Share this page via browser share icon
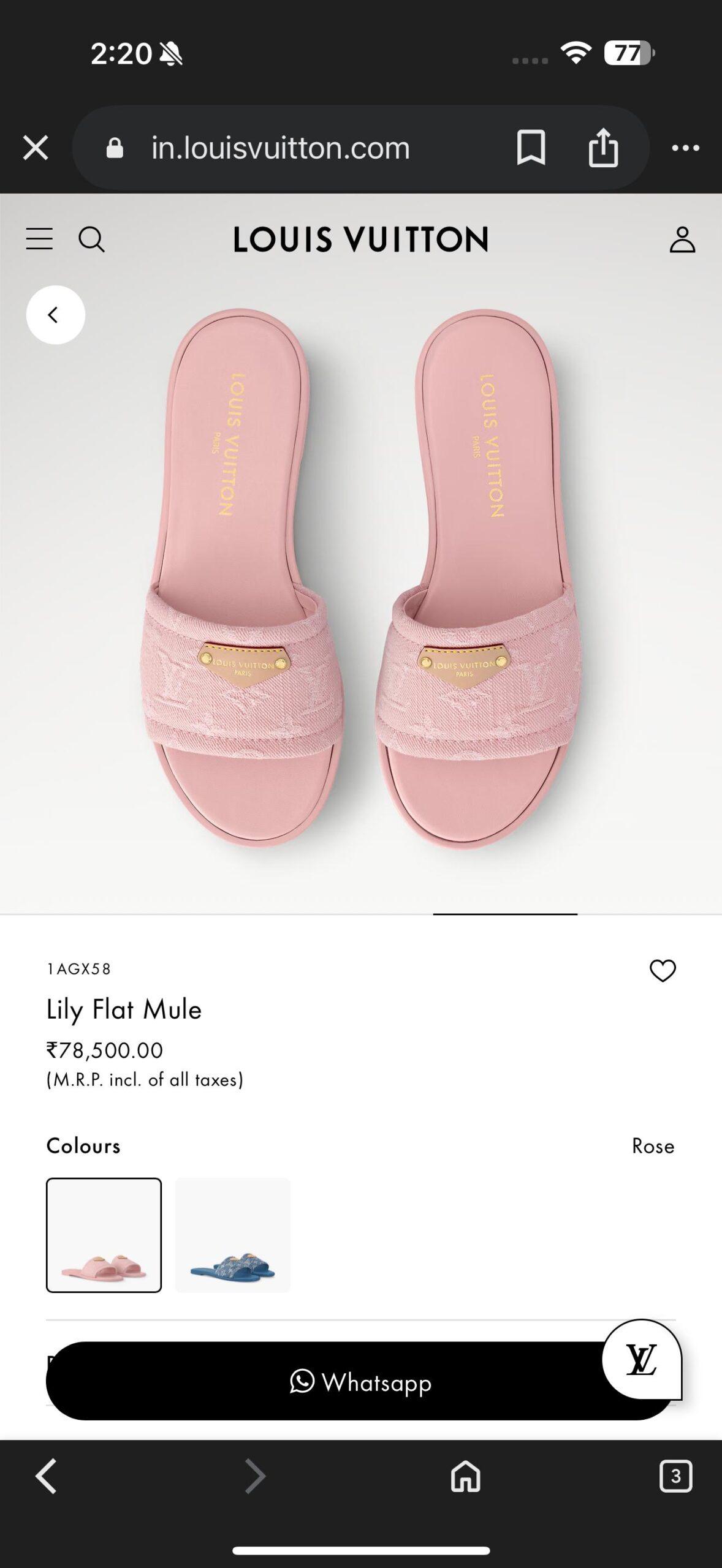Viewport: 722px width, 1568px height. pyautogui.click(x=603, y=148)
